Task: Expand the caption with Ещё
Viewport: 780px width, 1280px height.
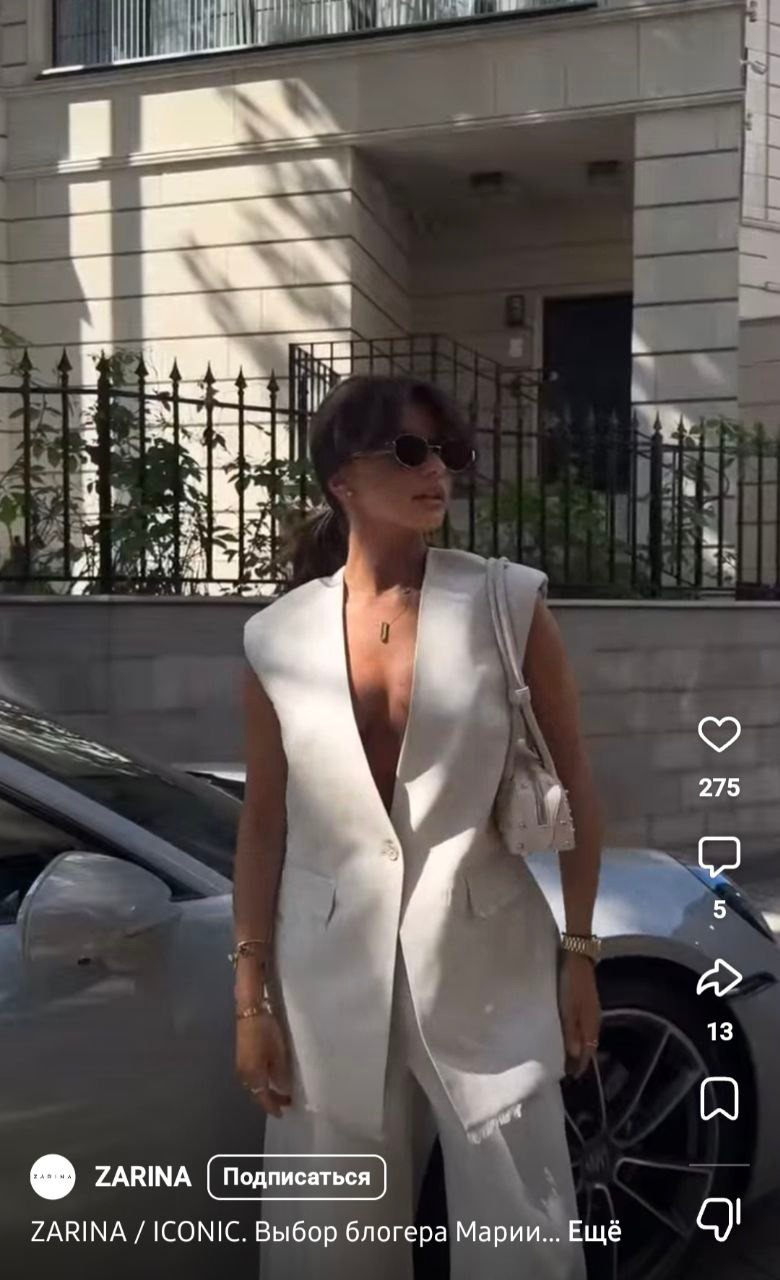Action: pos(595,1232)
